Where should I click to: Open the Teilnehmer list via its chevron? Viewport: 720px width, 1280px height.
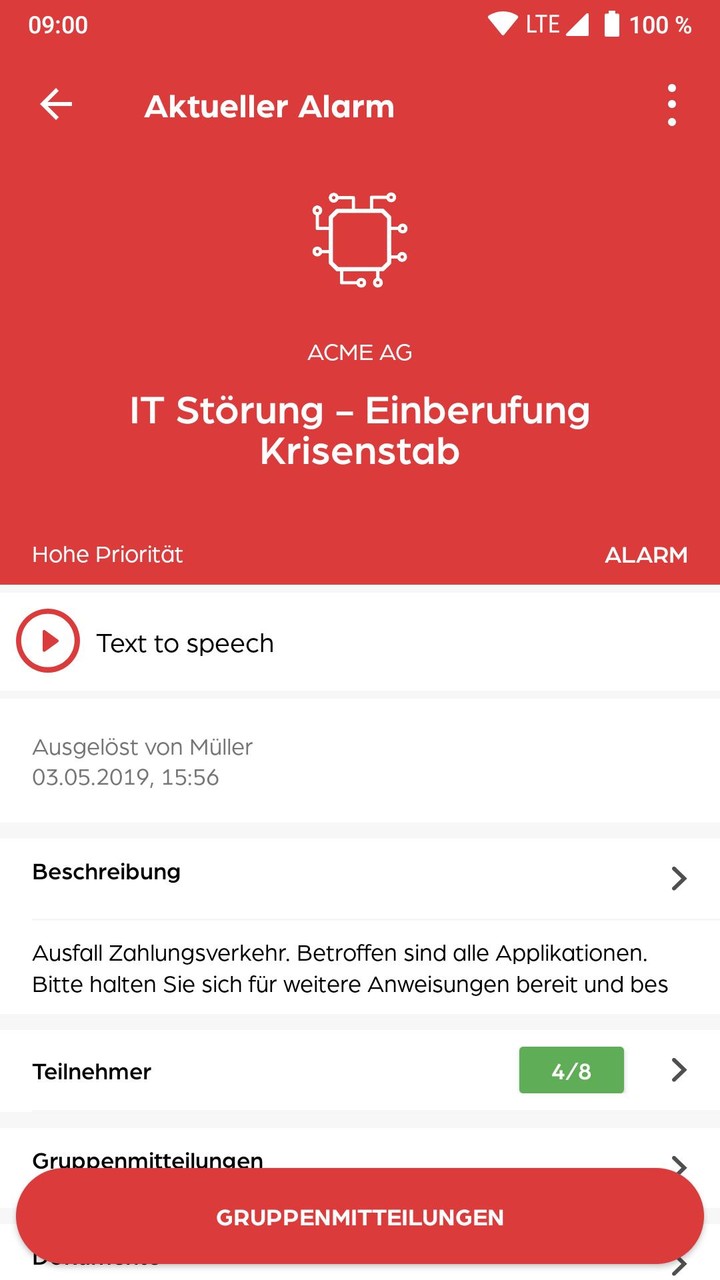677,1070
